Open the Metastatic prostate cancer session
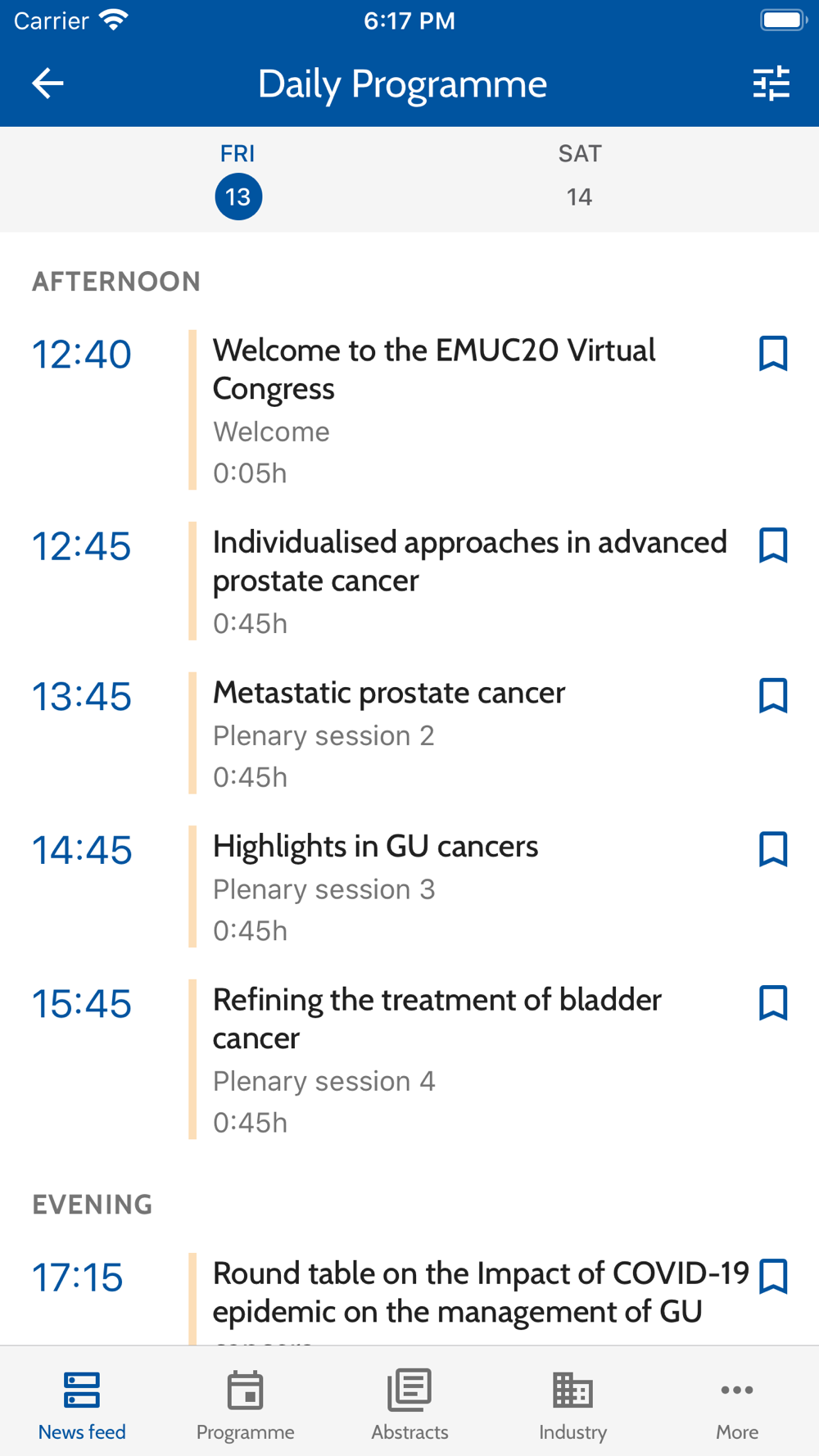 pyautogui.click(x=389, y=693)
